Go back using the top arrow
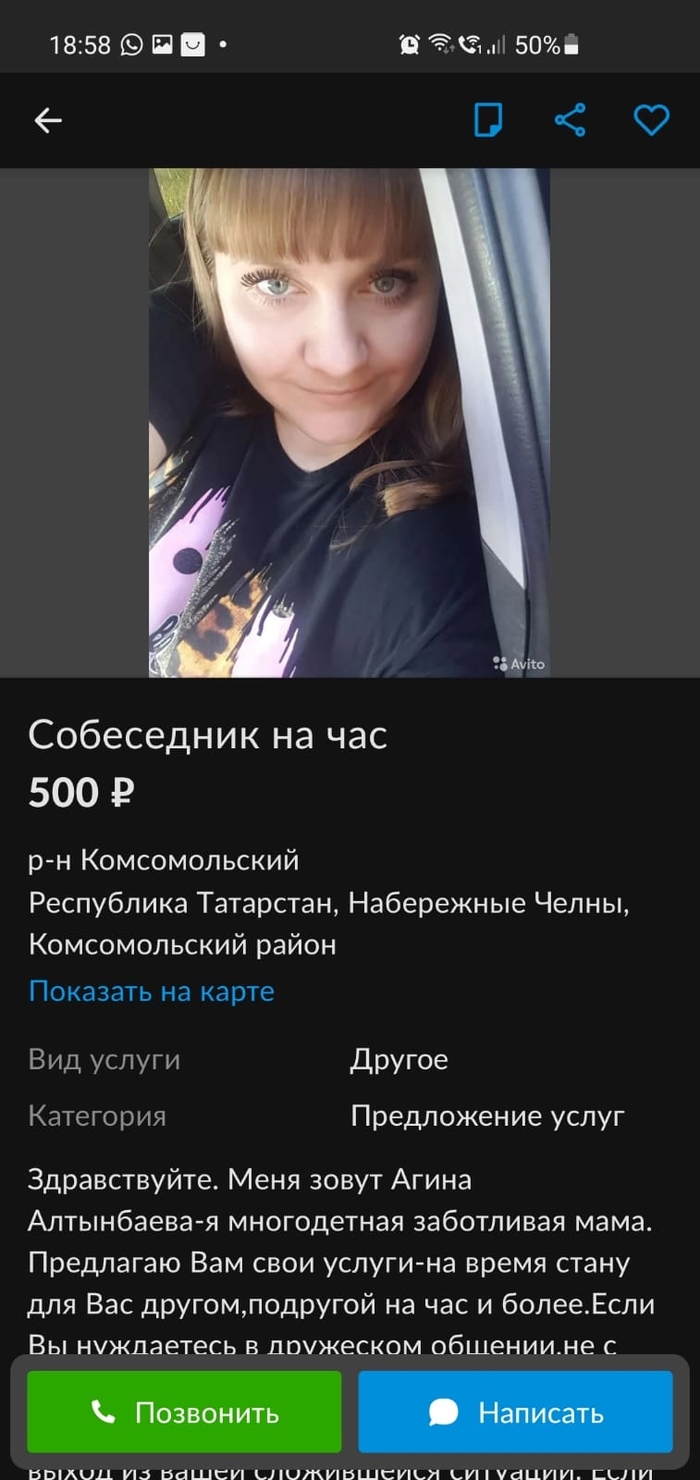The image size is (700, 1480). pos(48,121)
